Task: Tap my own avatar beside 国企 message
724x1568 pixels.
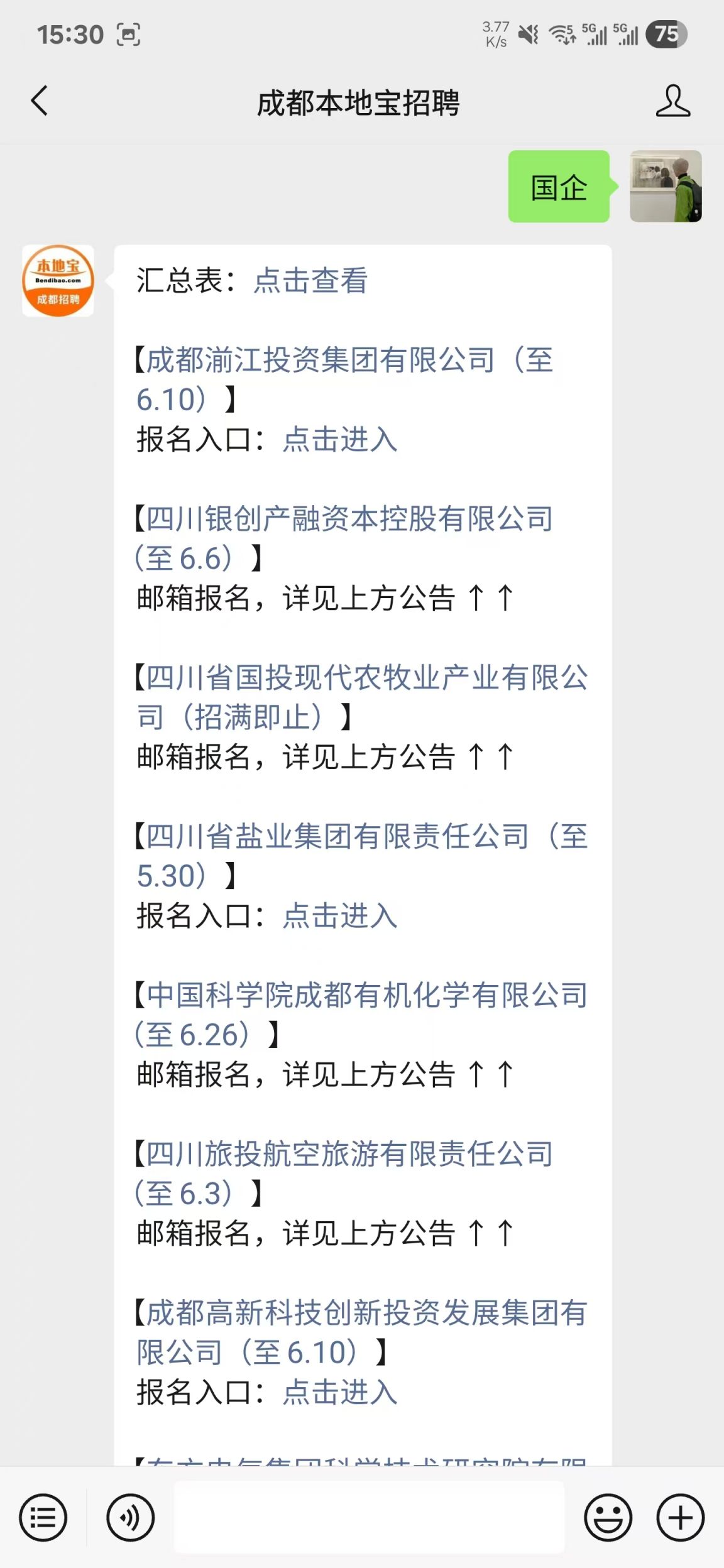Action: tap(666, 186)
